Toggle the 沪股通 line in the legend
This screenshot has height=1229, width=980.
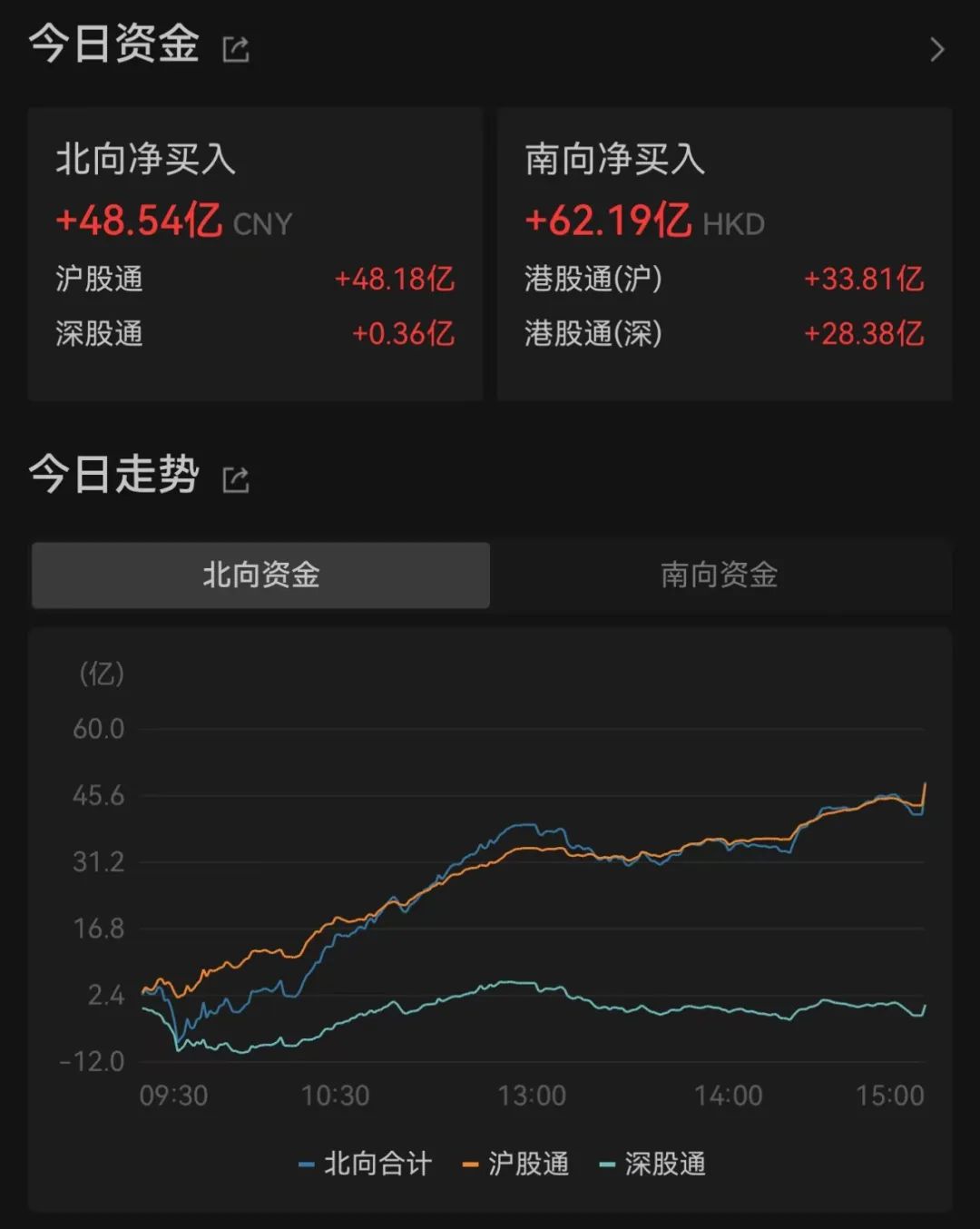click(x=516, y=1164)
